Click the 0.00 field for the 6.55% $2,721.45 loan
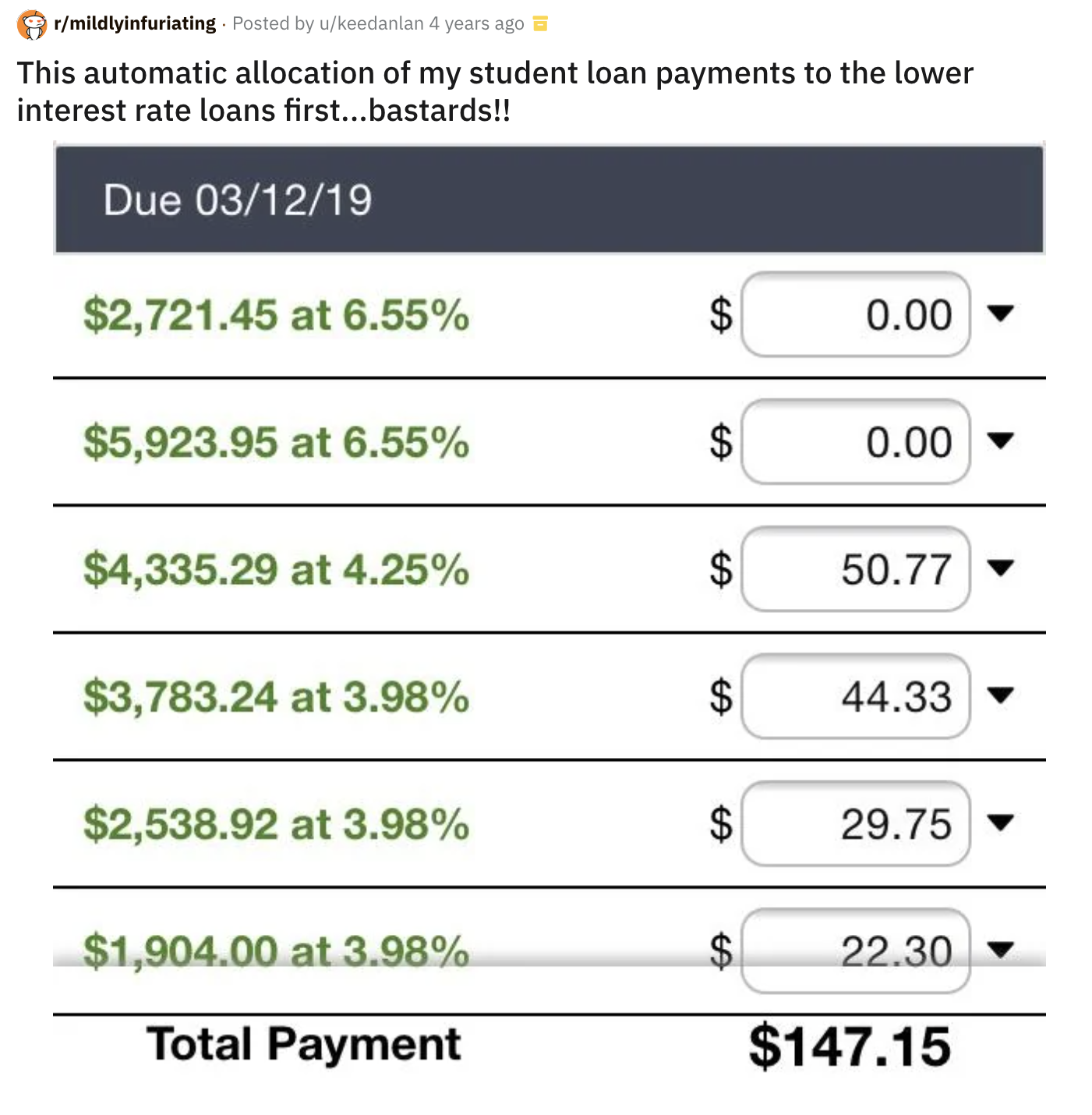 [855, 314]
